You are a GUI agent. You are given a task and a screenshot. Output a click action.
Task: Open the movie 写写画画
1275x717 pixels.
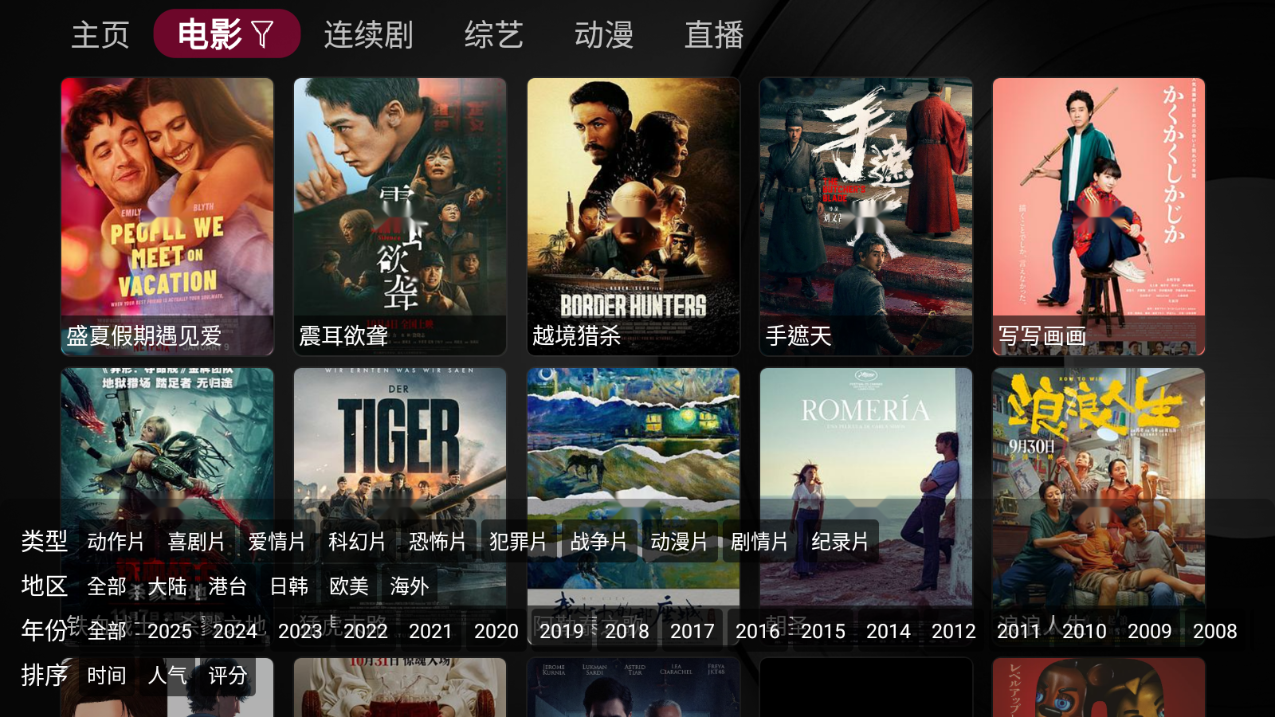(1098, 216)
